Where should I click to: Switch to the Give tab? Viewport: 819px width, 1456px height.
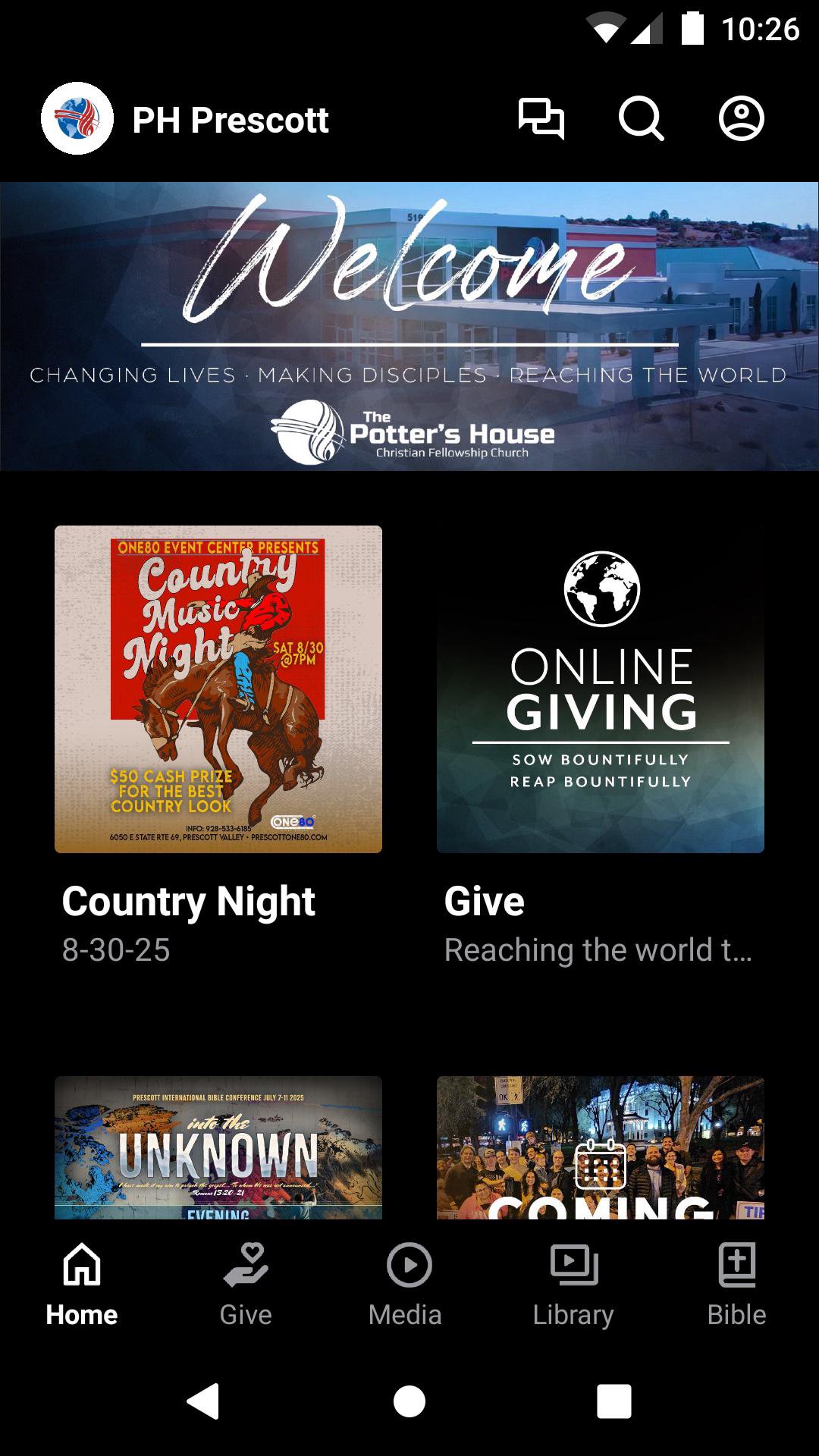[x=246, y=1283]
